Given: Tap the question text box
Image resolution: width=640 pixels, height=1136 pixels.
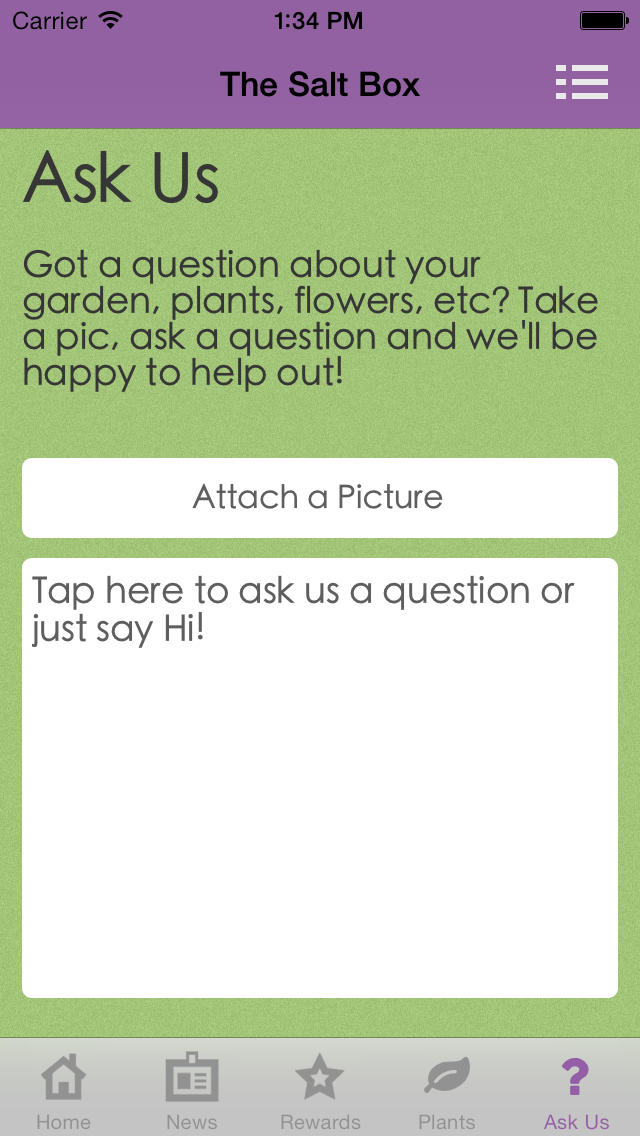Looking at the screenshot, I should click(x=320, y=778).
